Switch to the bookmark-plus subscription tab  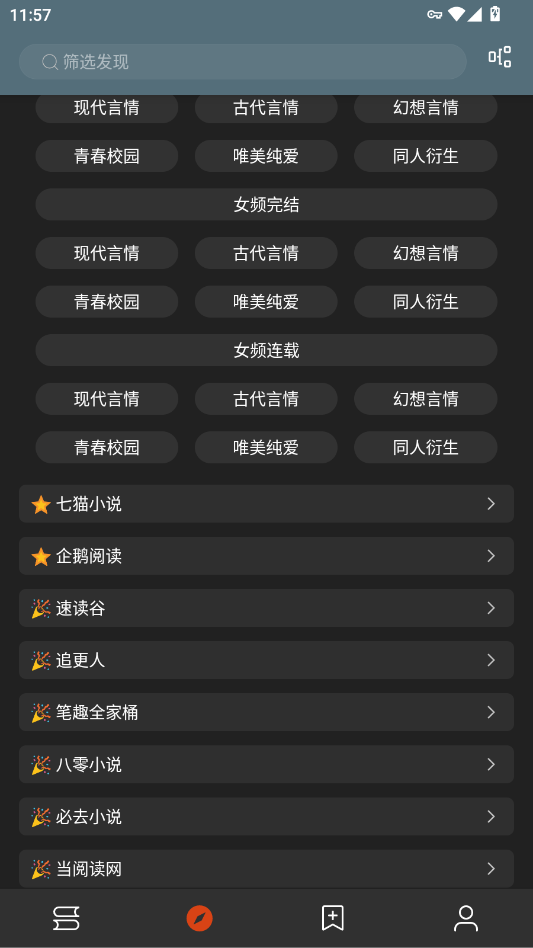332,918
